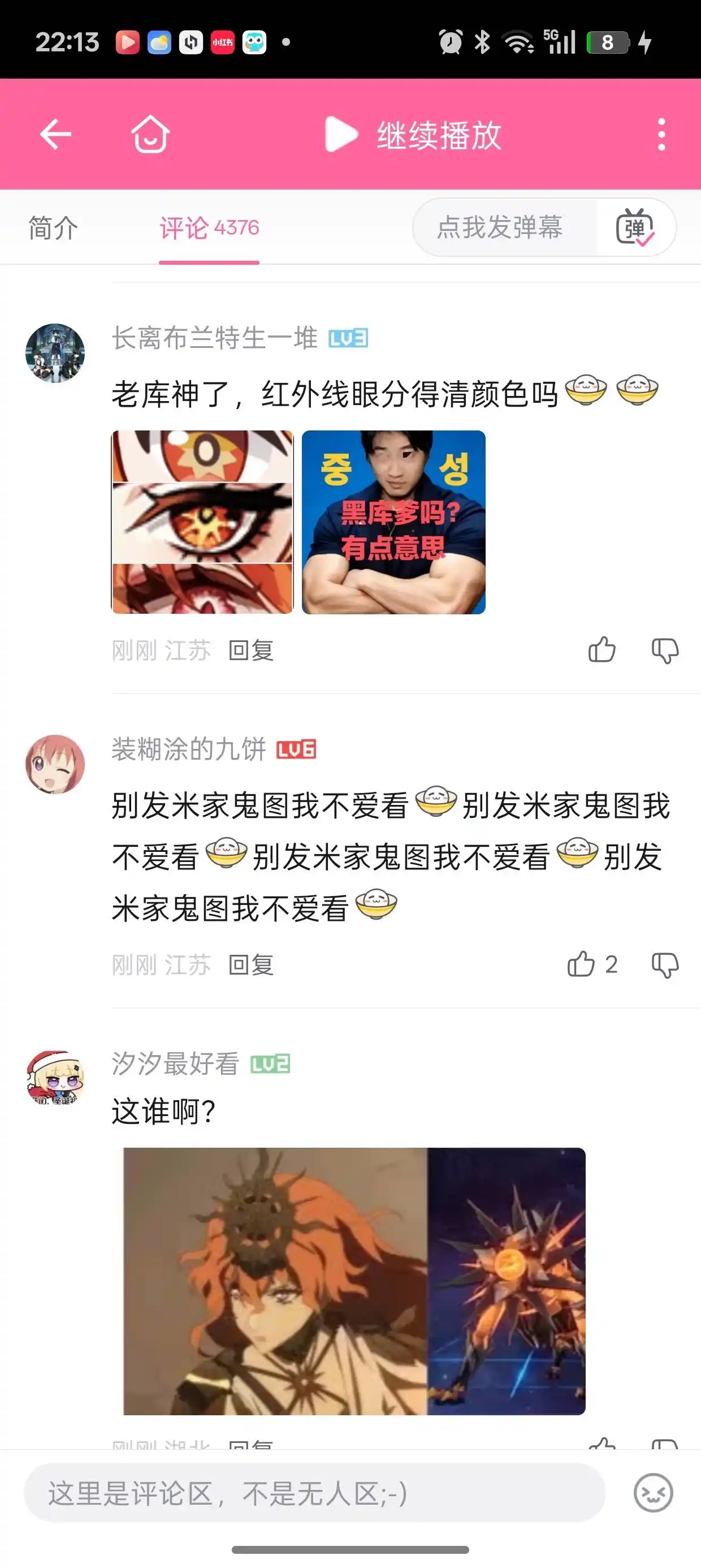Image resolution: width=701 pixels, height=1568 pixels.
Task: Dislike 装糊涂的九饼's comment
Action: click(x=664, y=965)
